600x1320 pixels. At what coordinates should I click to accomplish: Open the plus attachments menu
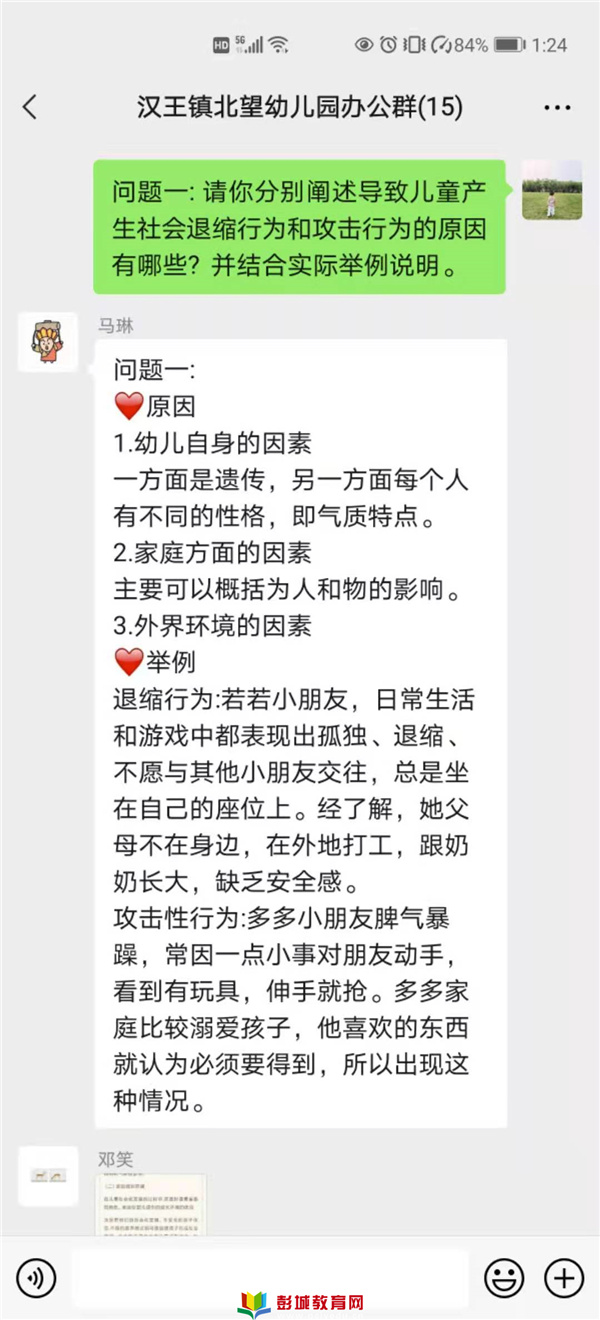point(563,1277)
